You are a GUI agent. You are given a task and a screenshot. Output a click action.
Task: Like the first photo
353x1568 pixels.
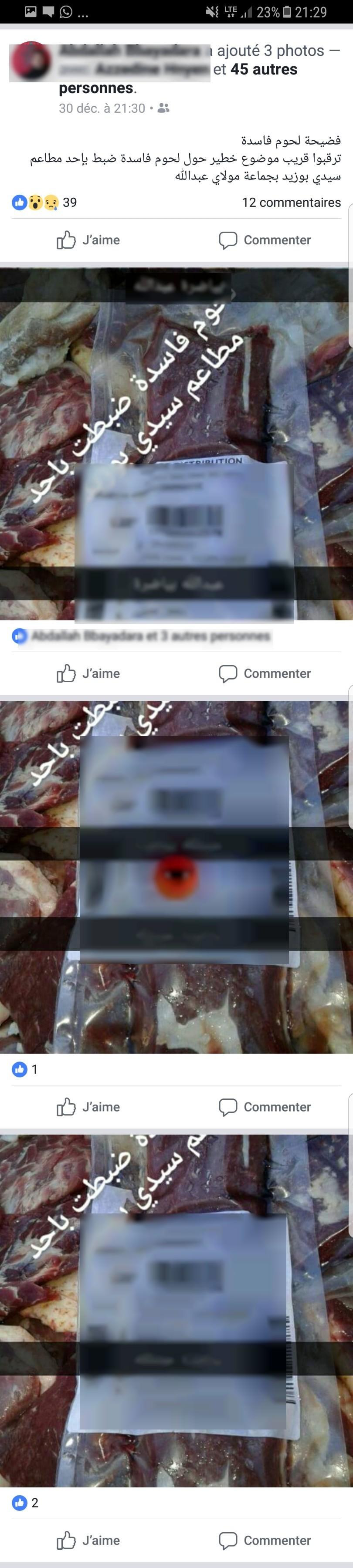[88, 673]
